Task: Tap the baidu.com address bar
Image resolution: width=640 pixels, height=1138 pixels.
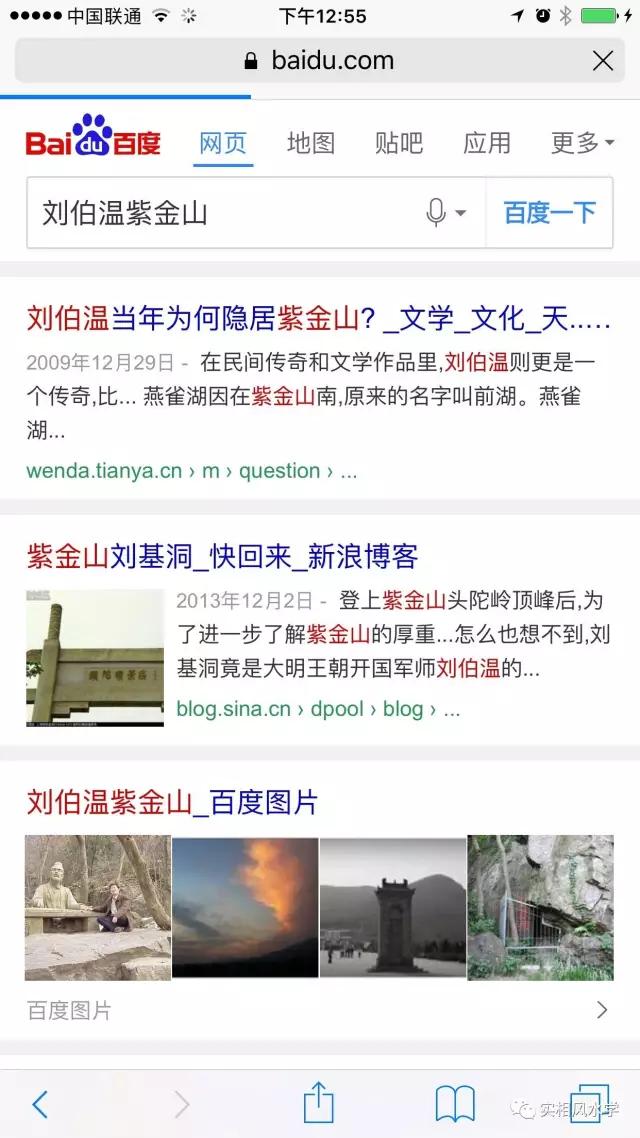Action: coord(320,61)
